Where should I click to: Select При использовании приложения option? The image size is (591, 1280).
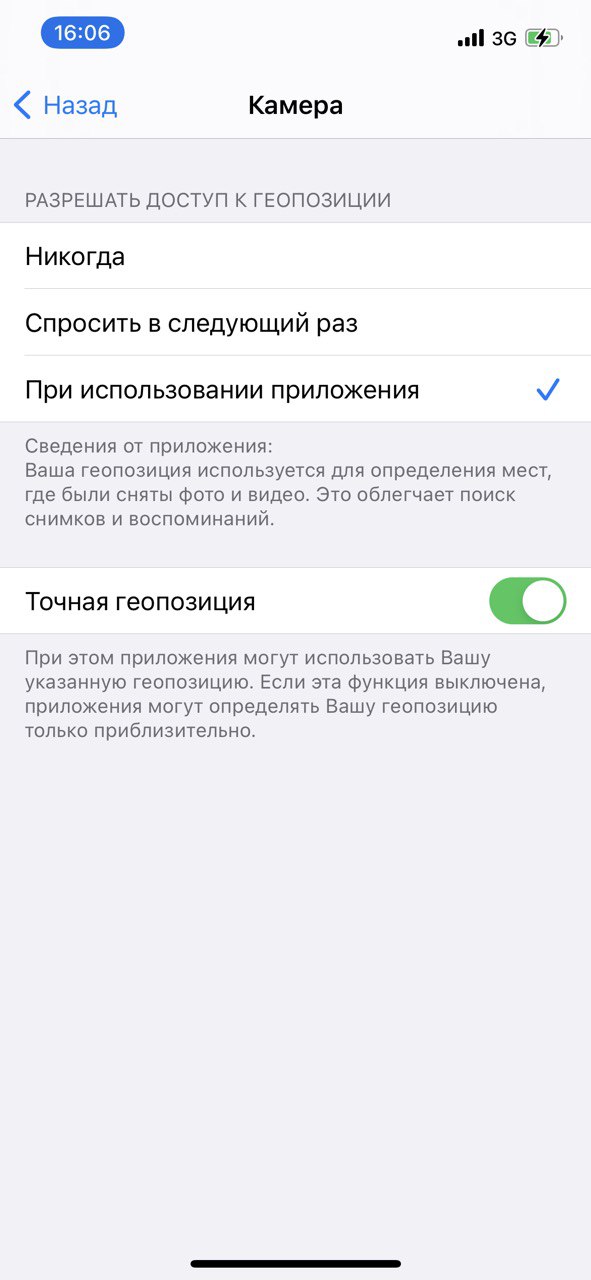(295, 389)
